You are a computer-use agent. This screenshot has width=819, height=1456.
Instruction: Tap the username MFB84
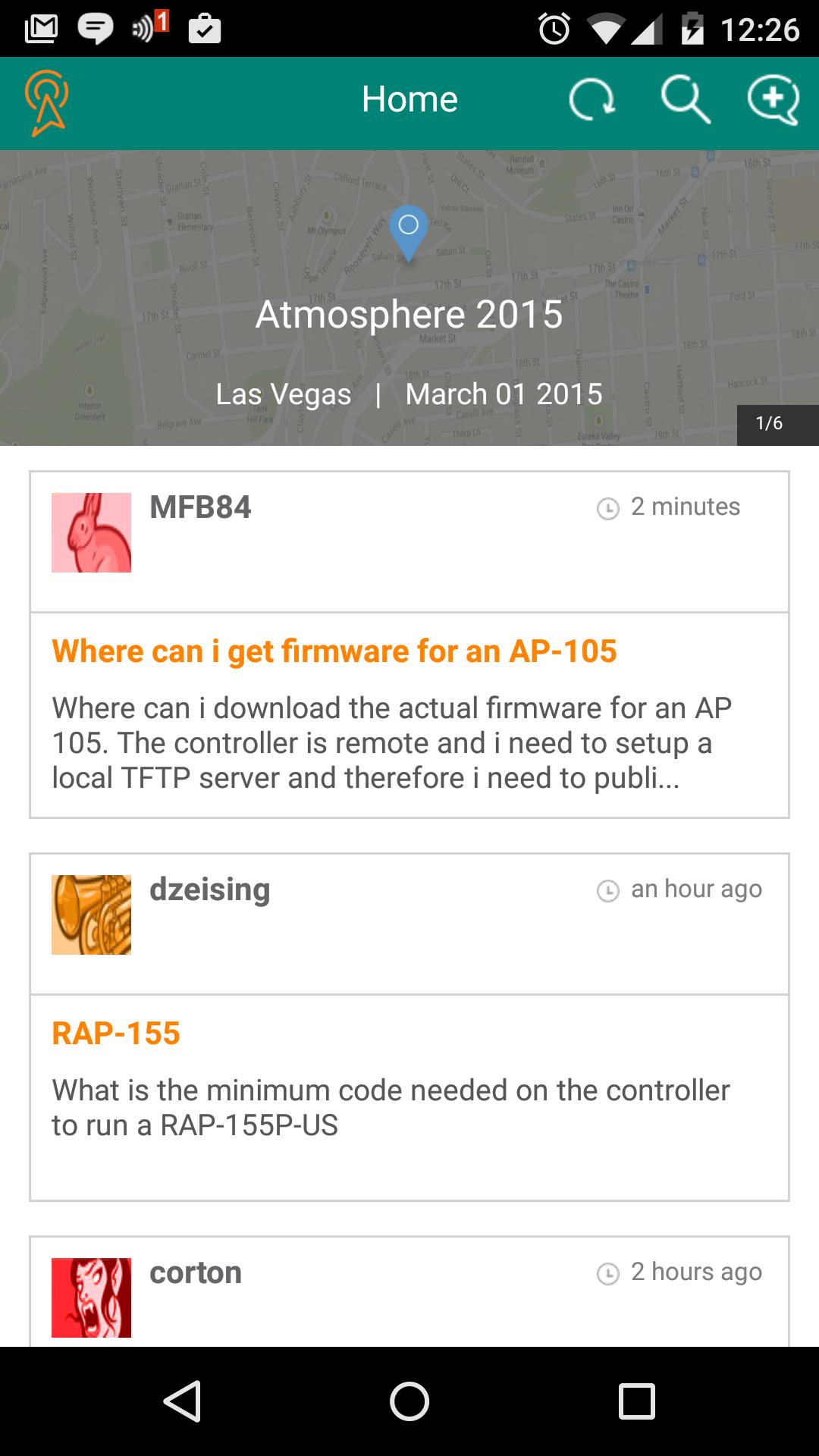[200, 507]
